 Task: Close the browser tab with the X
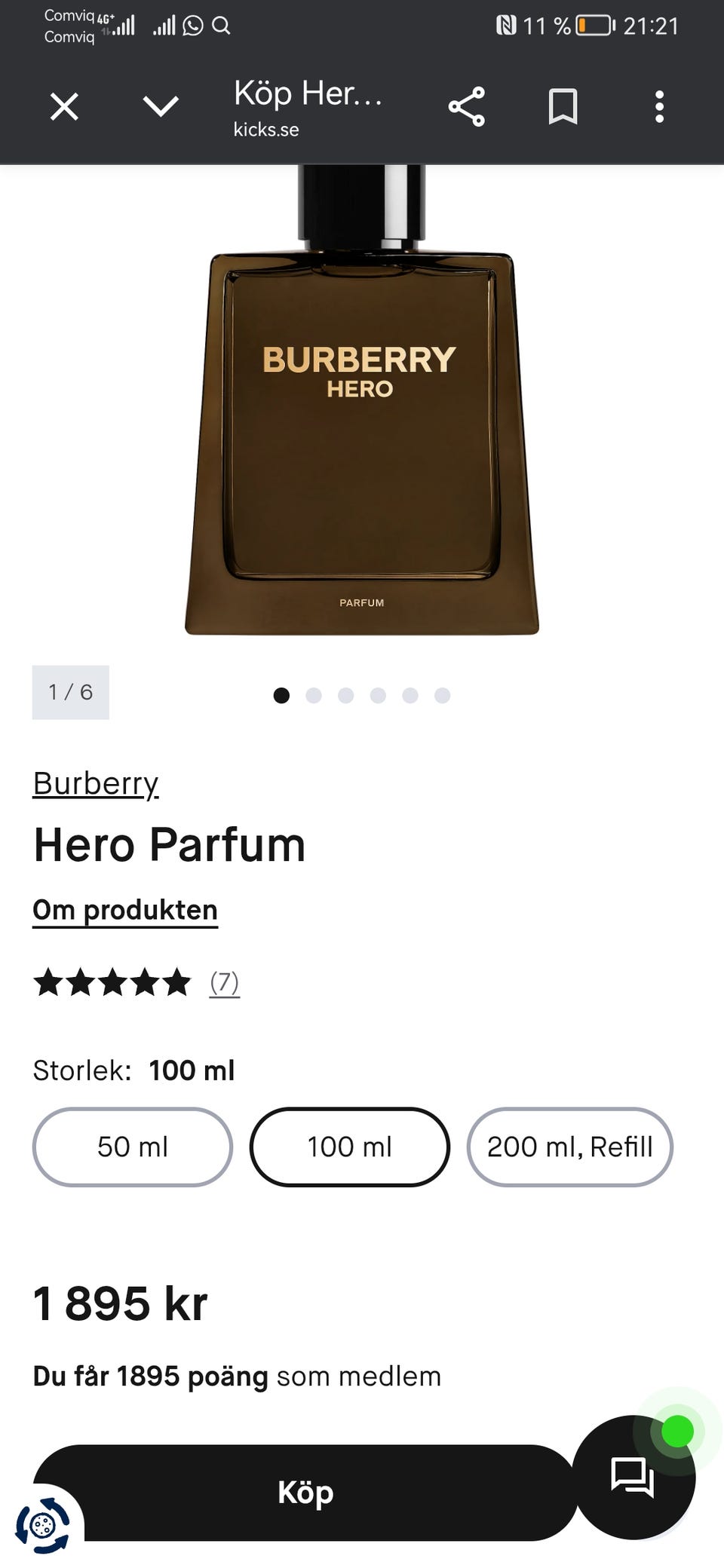64,106
